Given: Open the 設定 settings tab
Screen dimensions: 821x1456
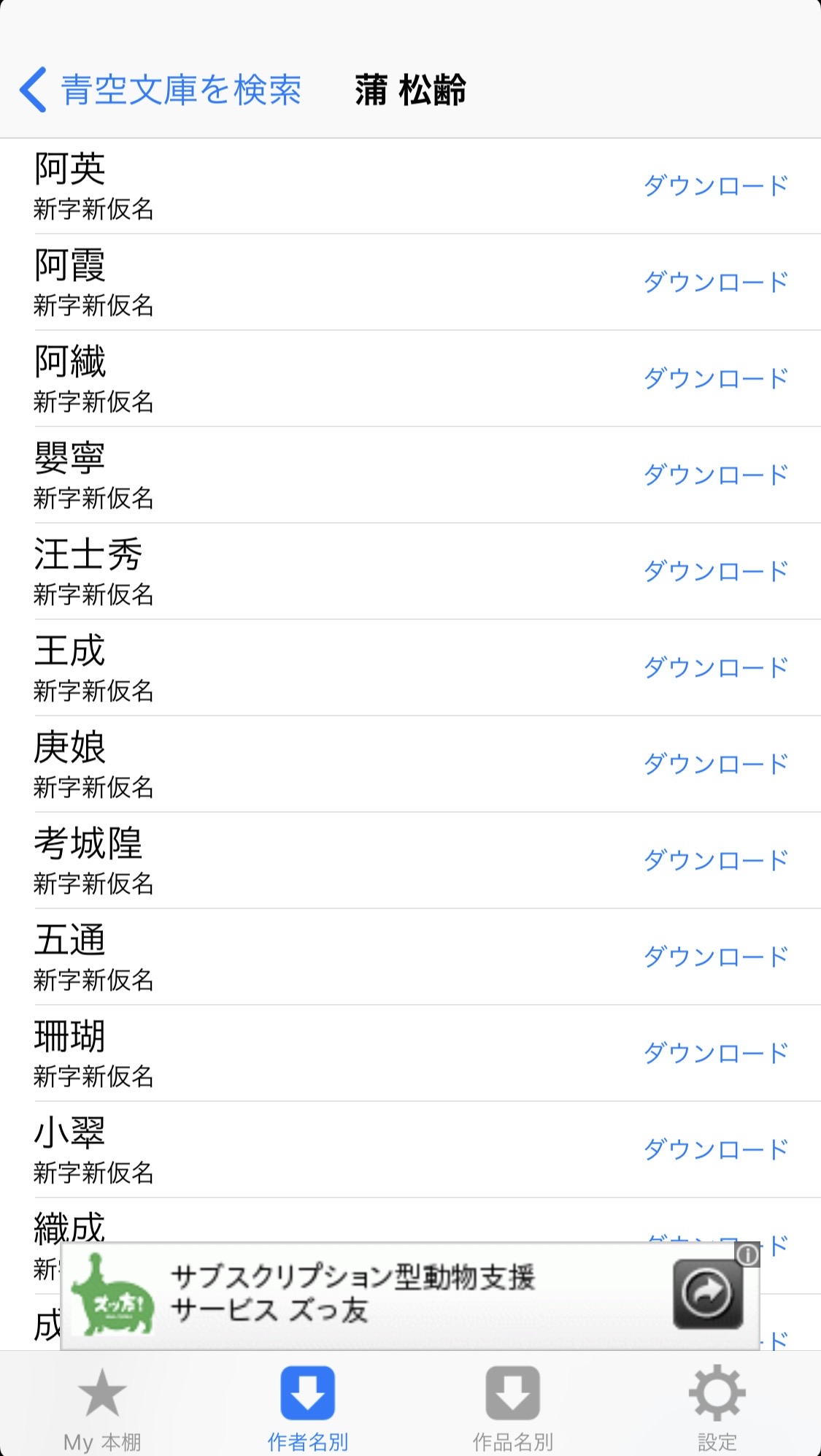Looking at the screenshot, I should (717, 1406).
